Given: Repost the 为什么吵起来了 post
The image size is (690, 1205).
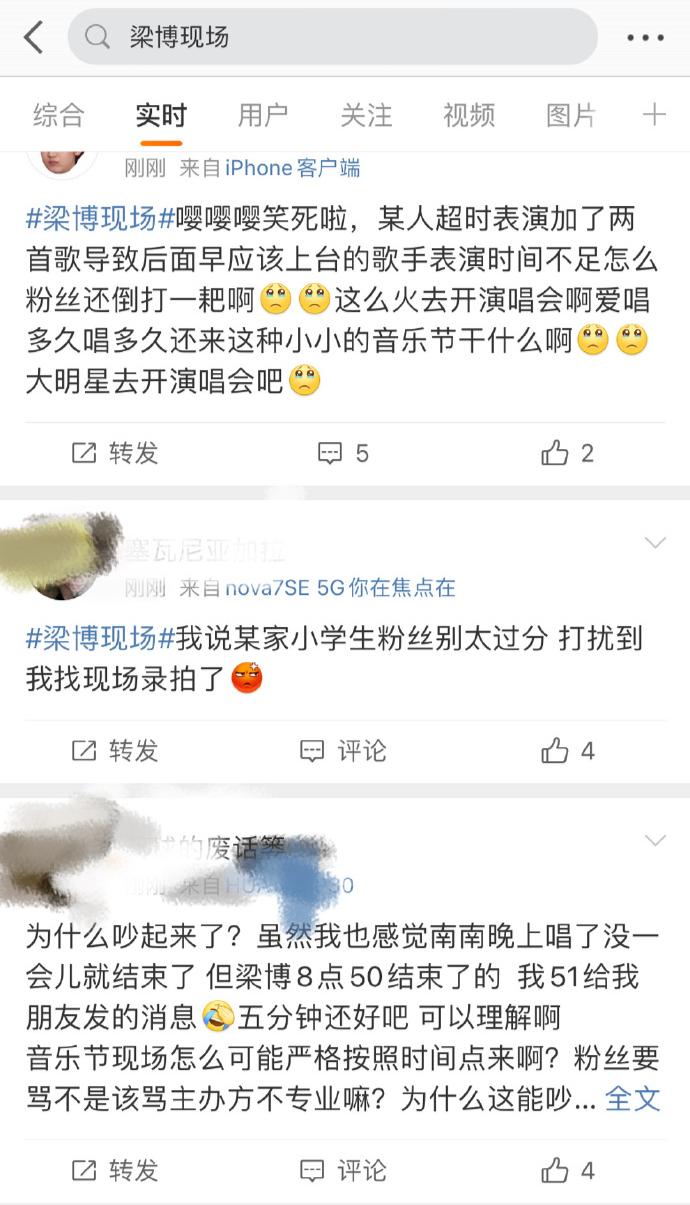Looking at the screenshot, I should click(x=115, y=1170).
